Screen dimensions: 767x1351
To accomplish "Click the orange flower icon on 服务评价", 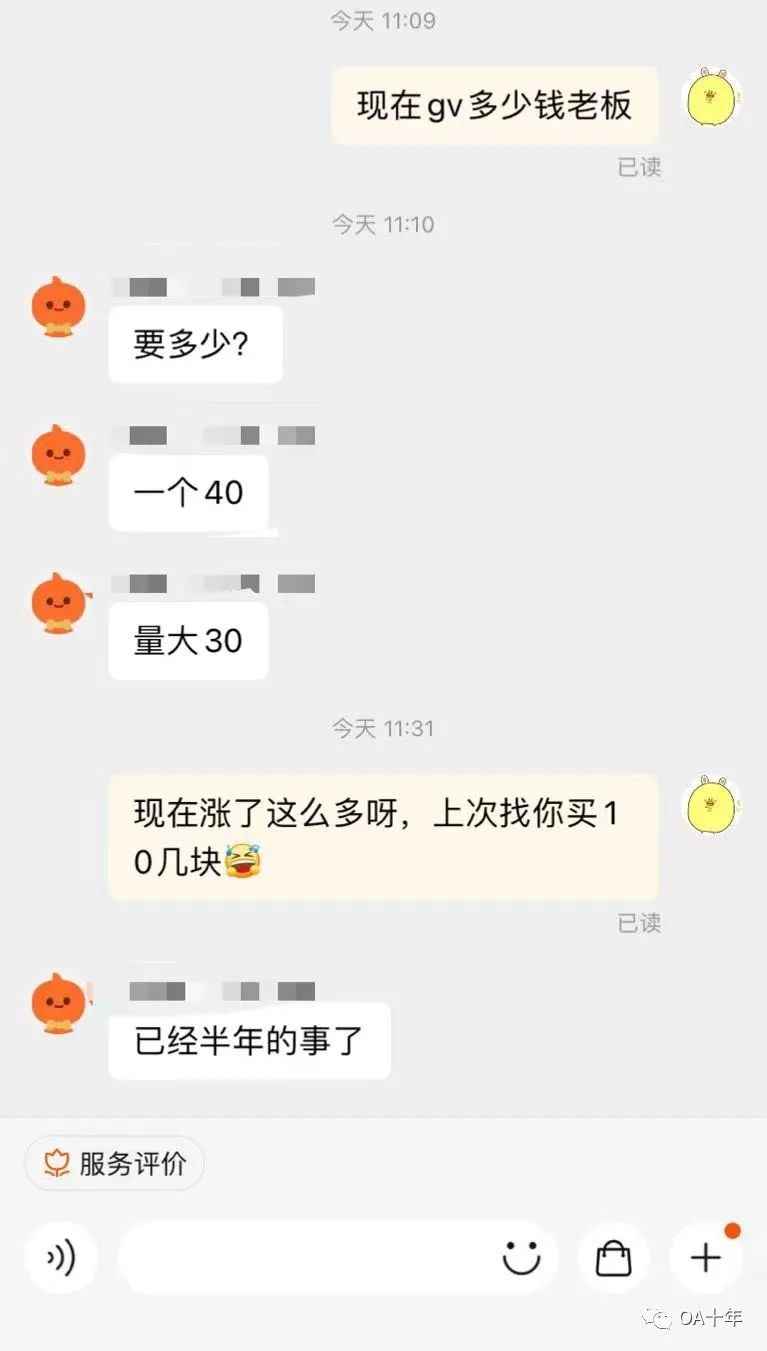I will coord(57,1162).
